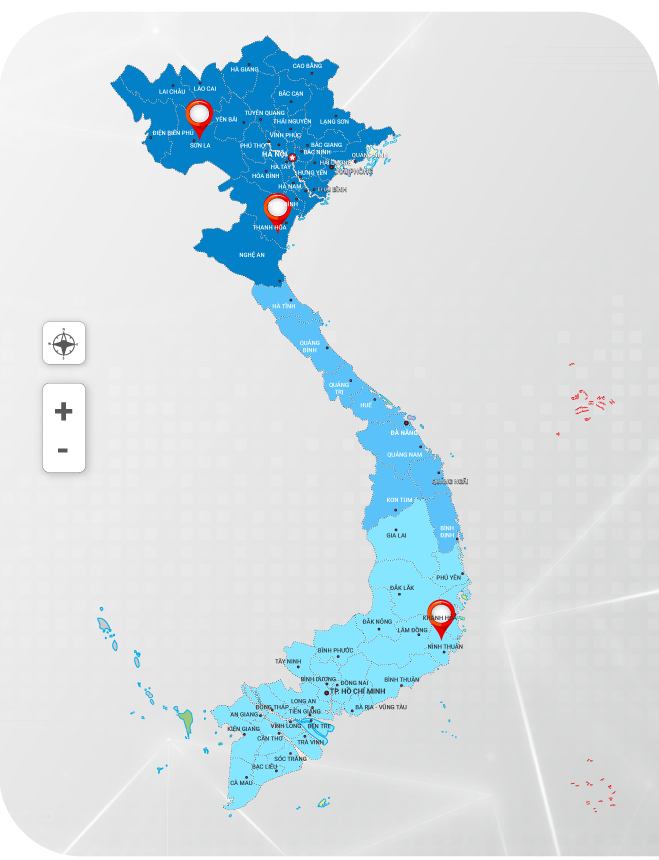Zoom in with the plus button

tap(63, 411)
